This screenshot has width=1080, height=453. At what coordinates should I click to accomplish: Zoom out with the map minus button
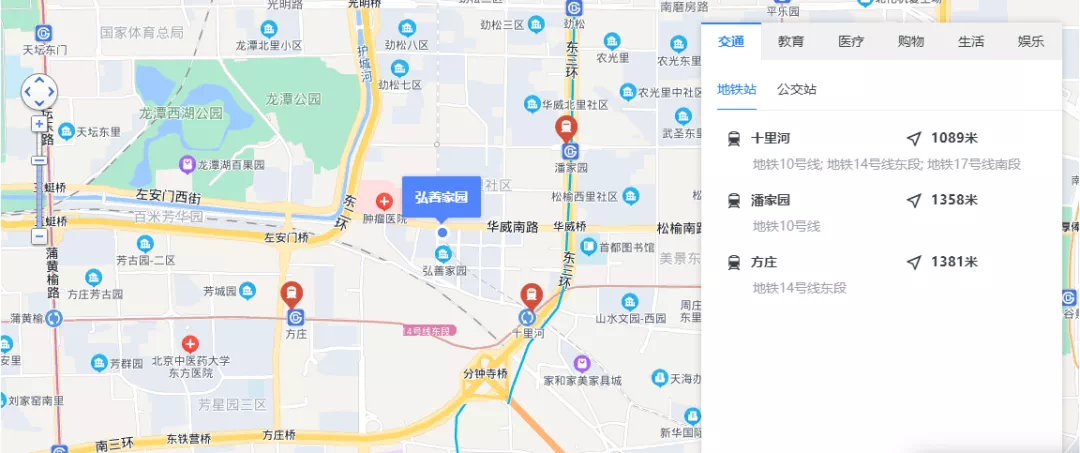coord(39,237)
